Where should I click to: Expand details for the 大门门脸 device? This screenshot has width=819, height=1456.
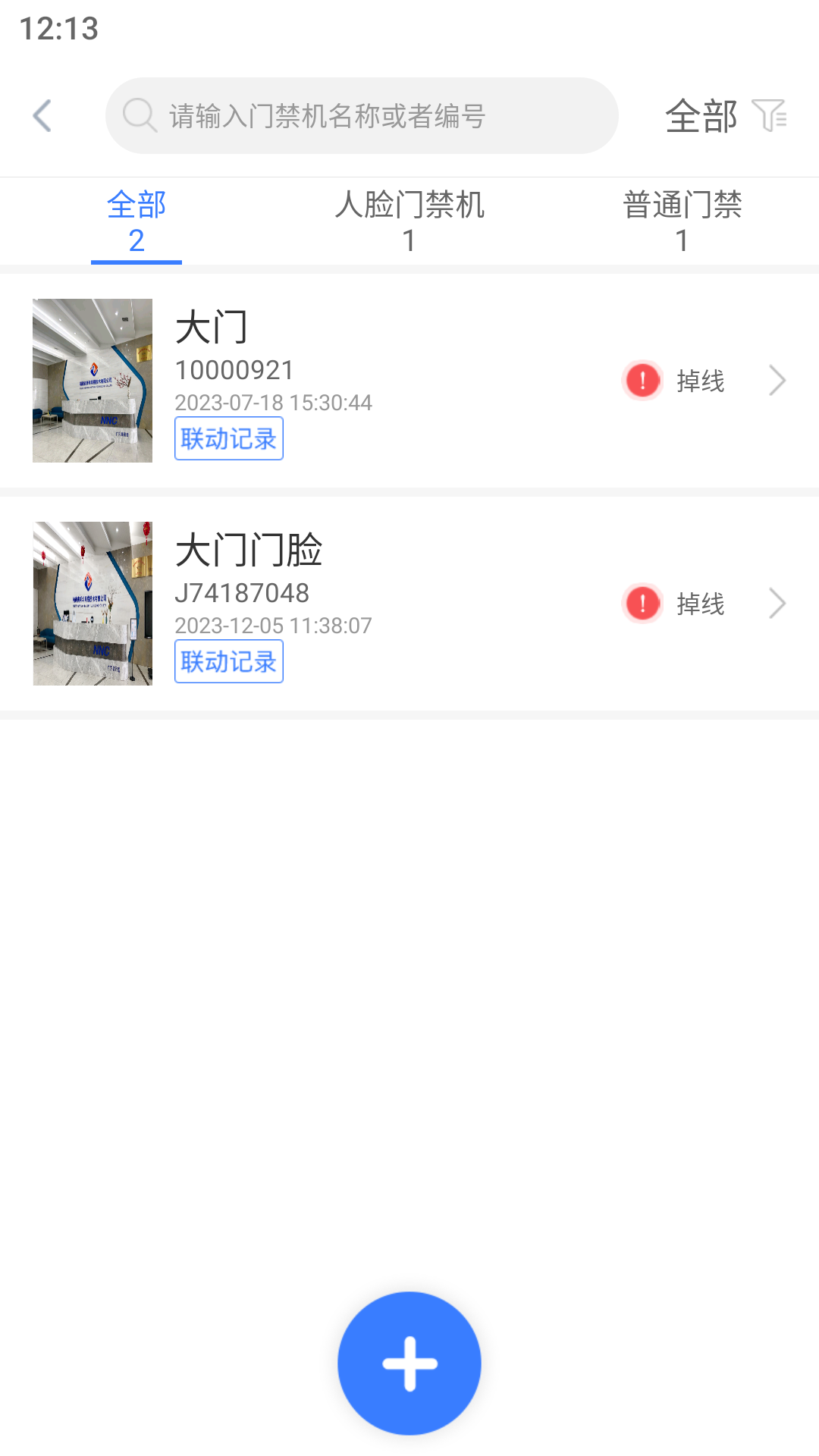[777, 604]
